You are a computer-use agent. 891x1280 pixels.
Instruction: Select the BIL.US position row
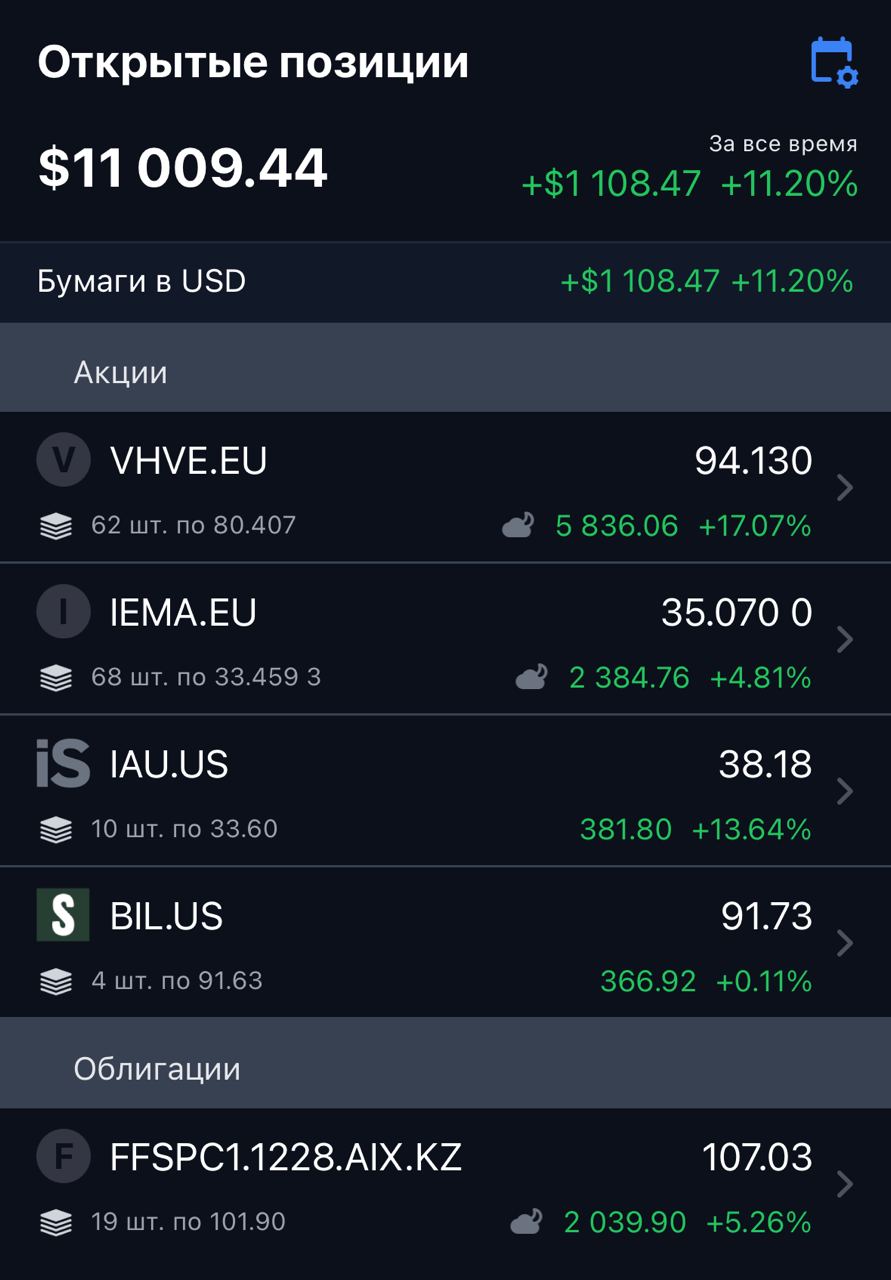click(x=445, y=942)
